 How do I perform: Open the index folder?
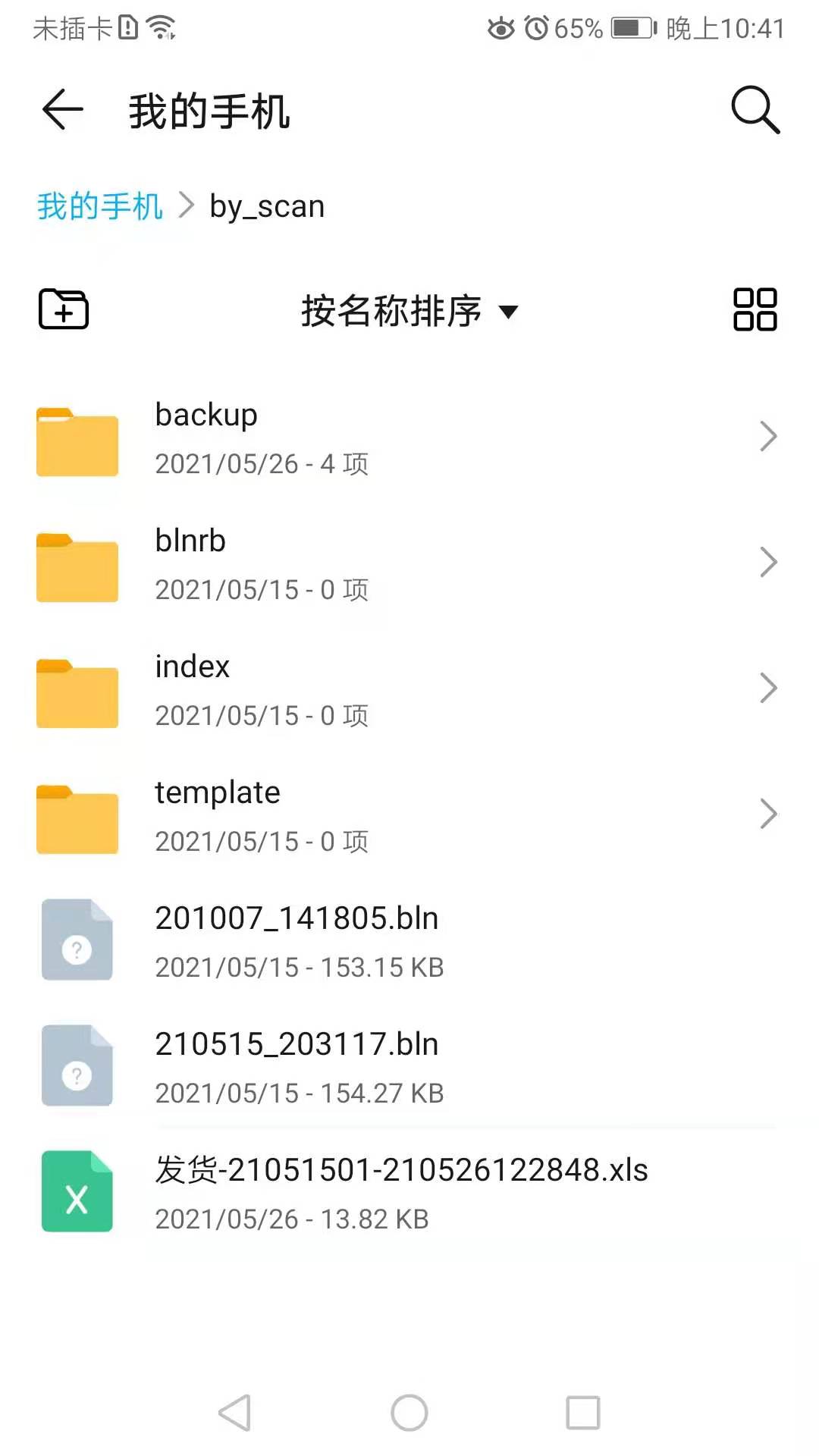[x=409, y=690]
